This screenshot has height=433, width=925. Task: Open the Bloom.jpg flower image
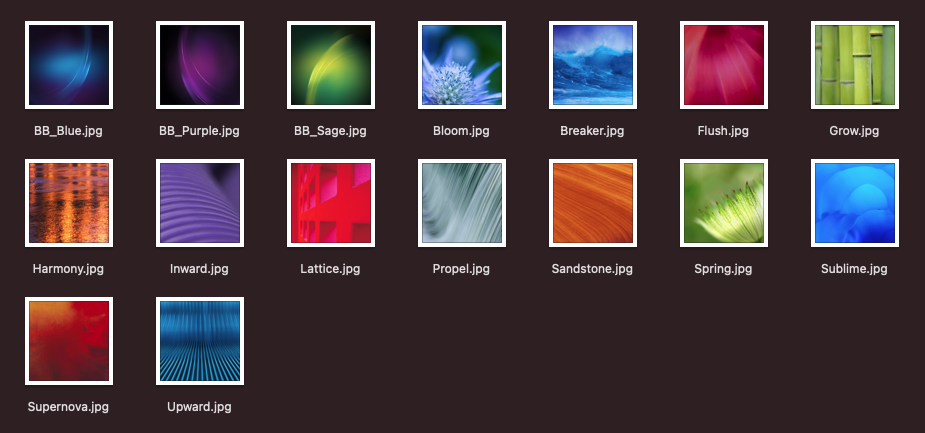tap(460, 65)
